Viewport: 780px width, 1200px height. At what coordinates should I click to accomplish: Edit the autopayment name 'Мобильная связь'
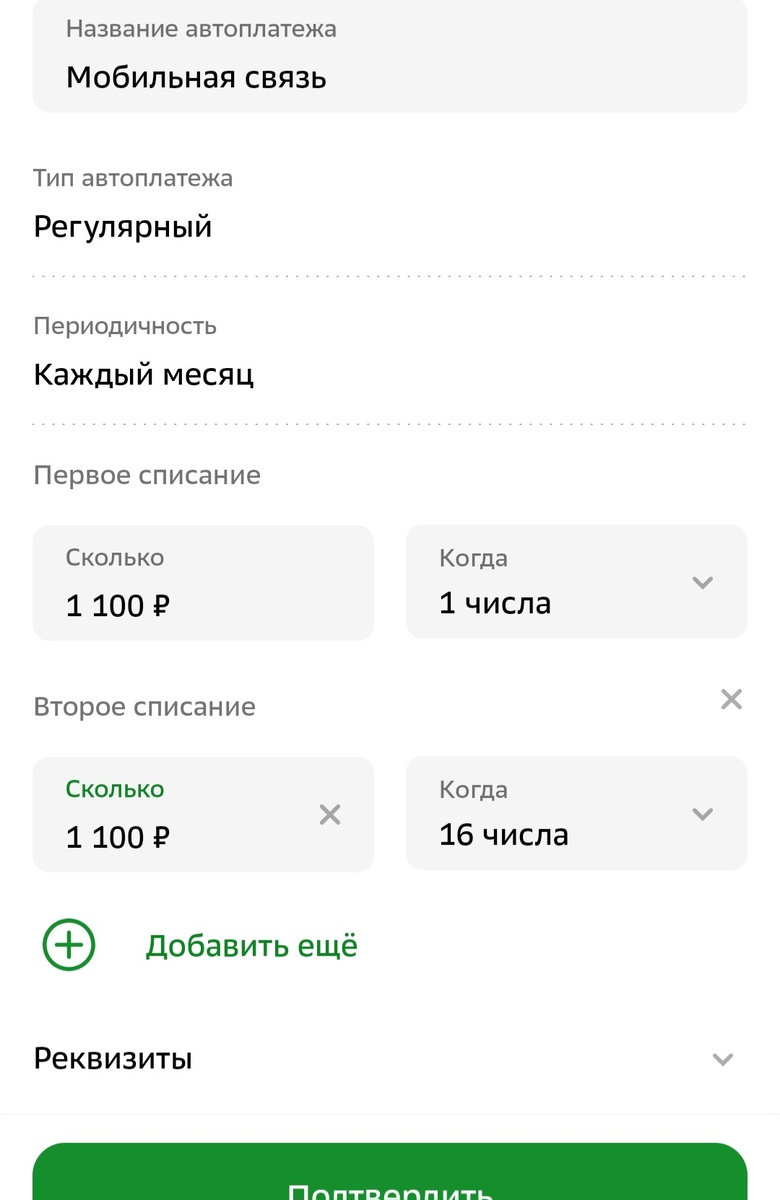195,76
